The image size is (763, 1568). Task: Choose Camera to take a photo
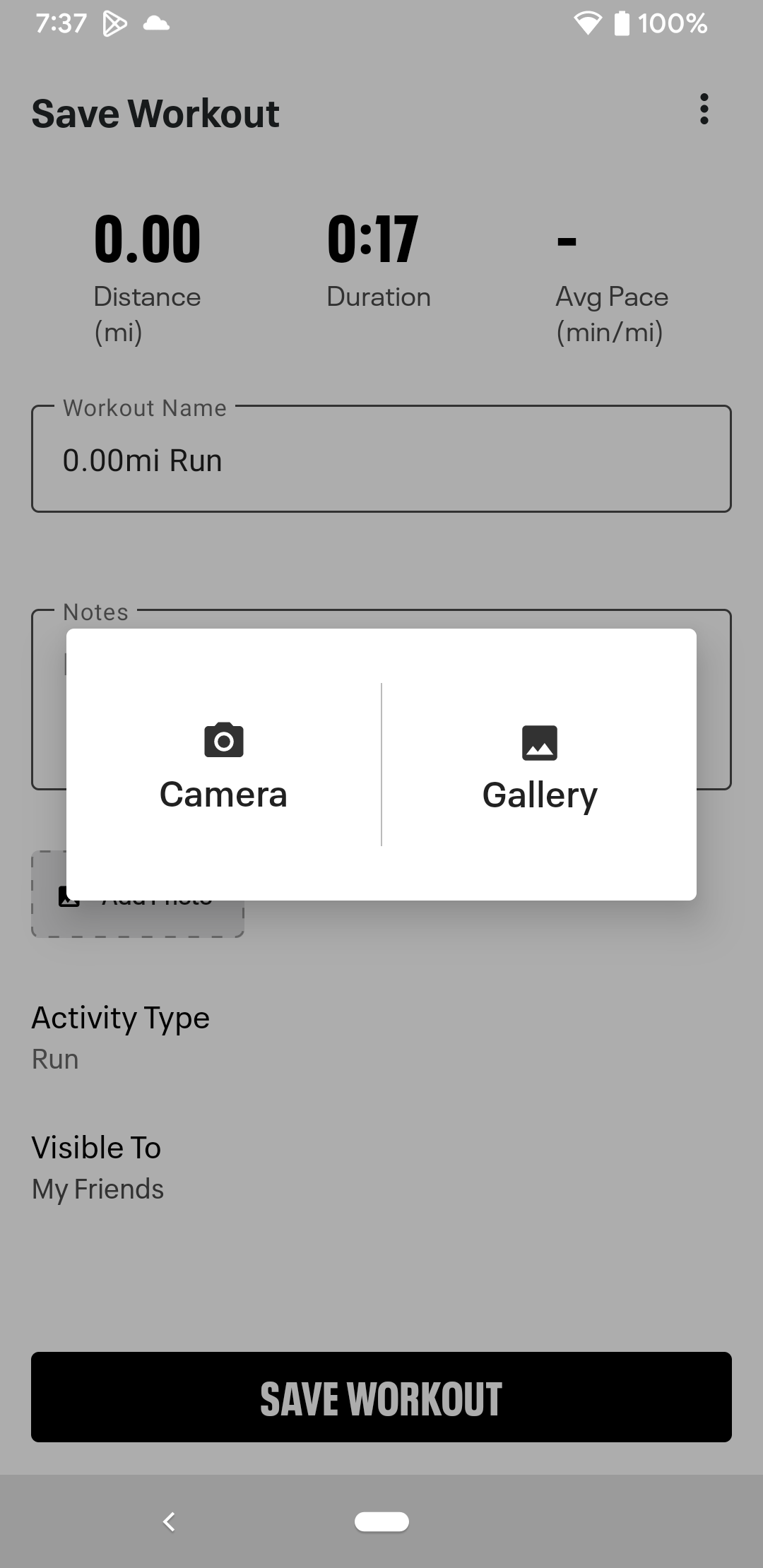point(223,766)
